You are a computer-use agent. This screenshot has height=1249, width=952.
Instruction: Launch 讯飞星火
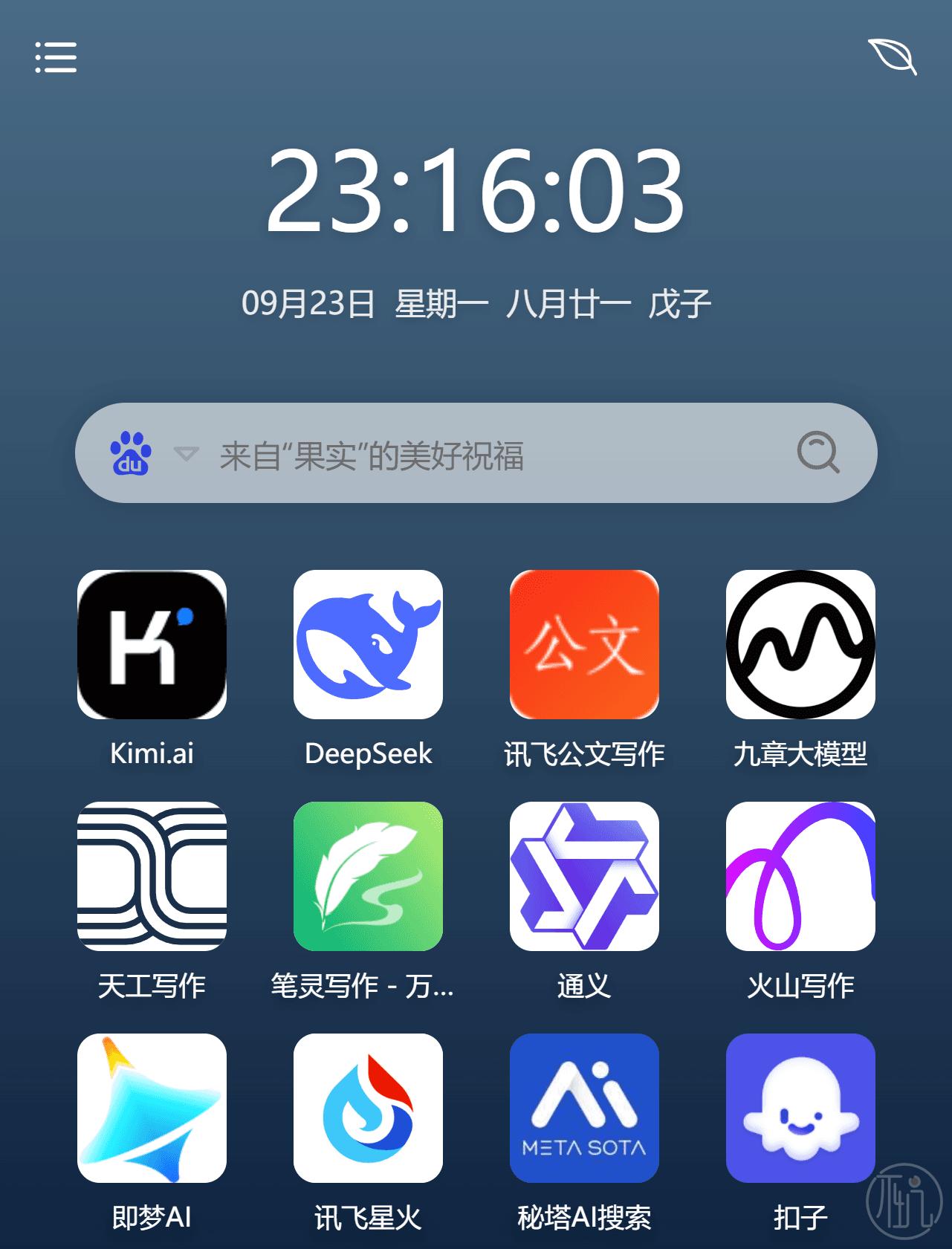click(x=368, y=1108)
